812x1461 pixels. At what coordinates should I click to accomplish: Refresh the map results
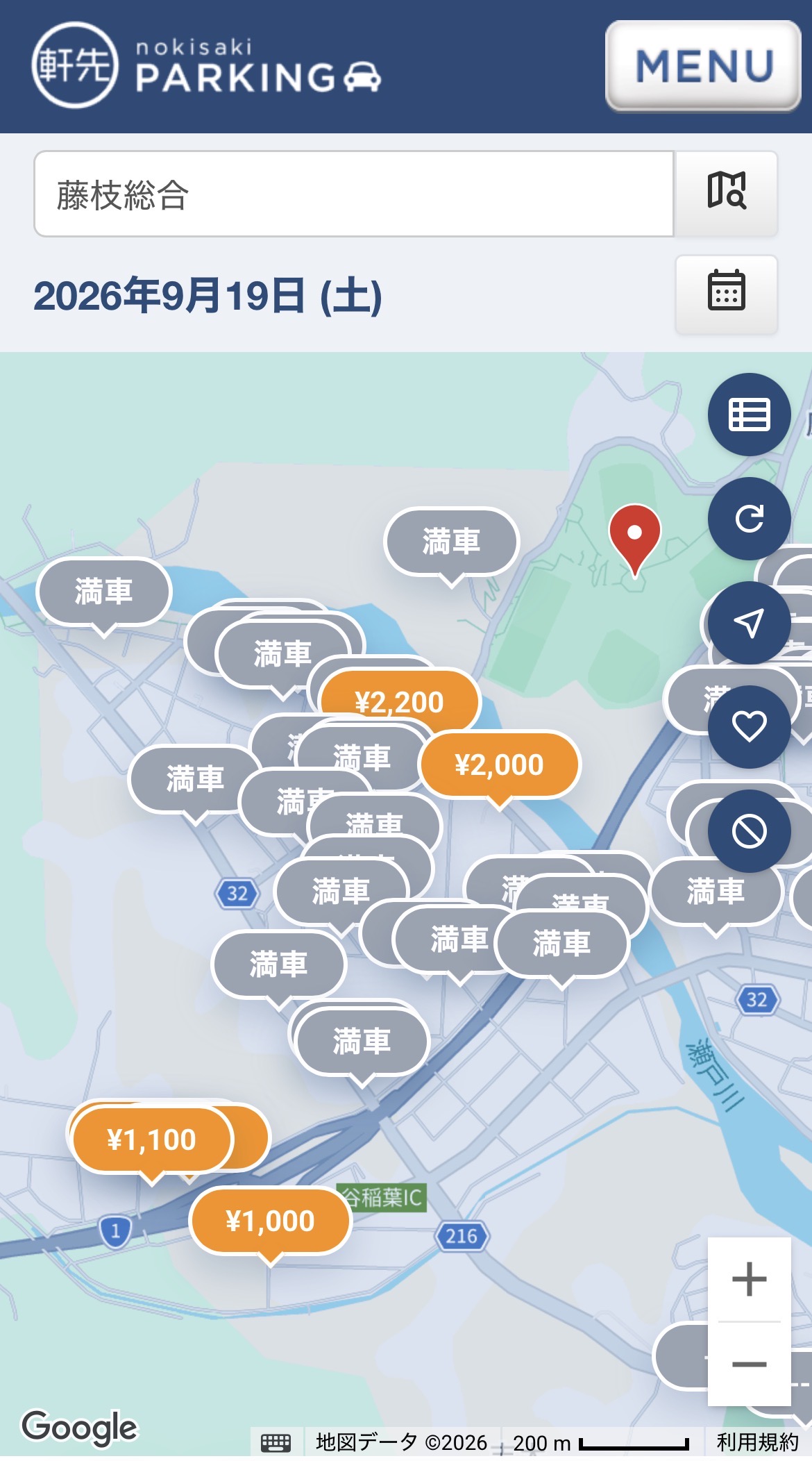749,519
